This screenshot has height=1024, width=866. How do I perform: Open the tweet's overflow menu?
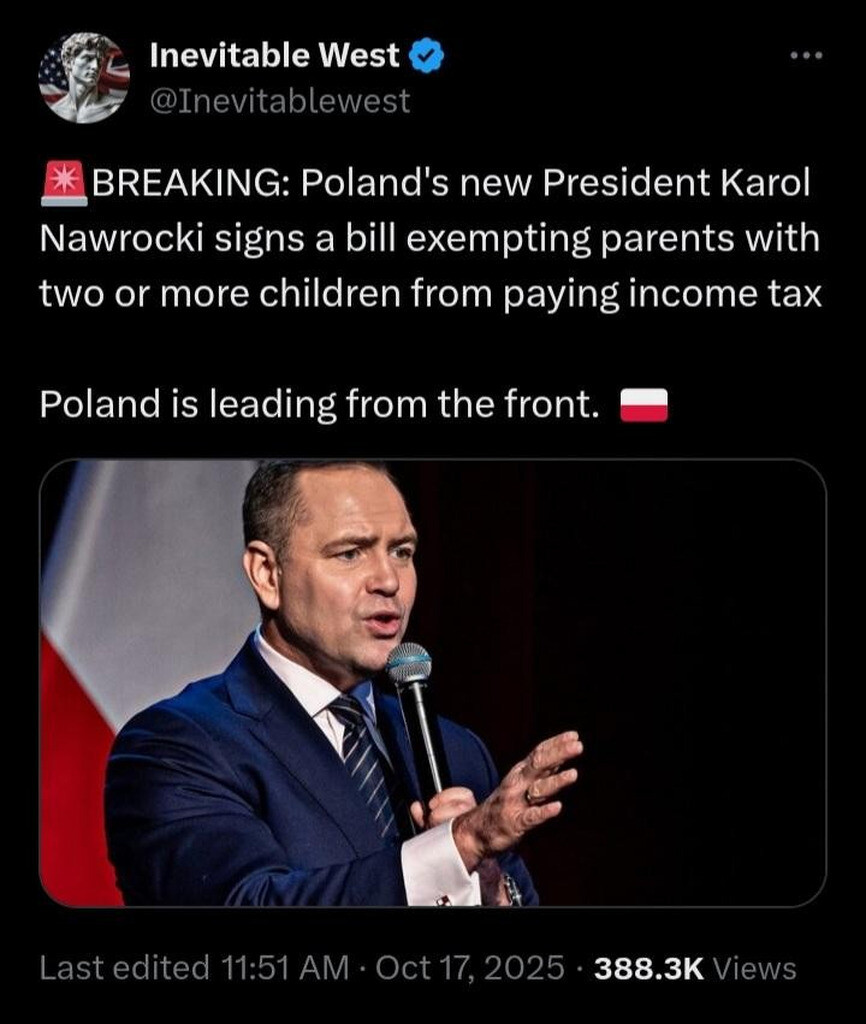(x=805, y=56)
